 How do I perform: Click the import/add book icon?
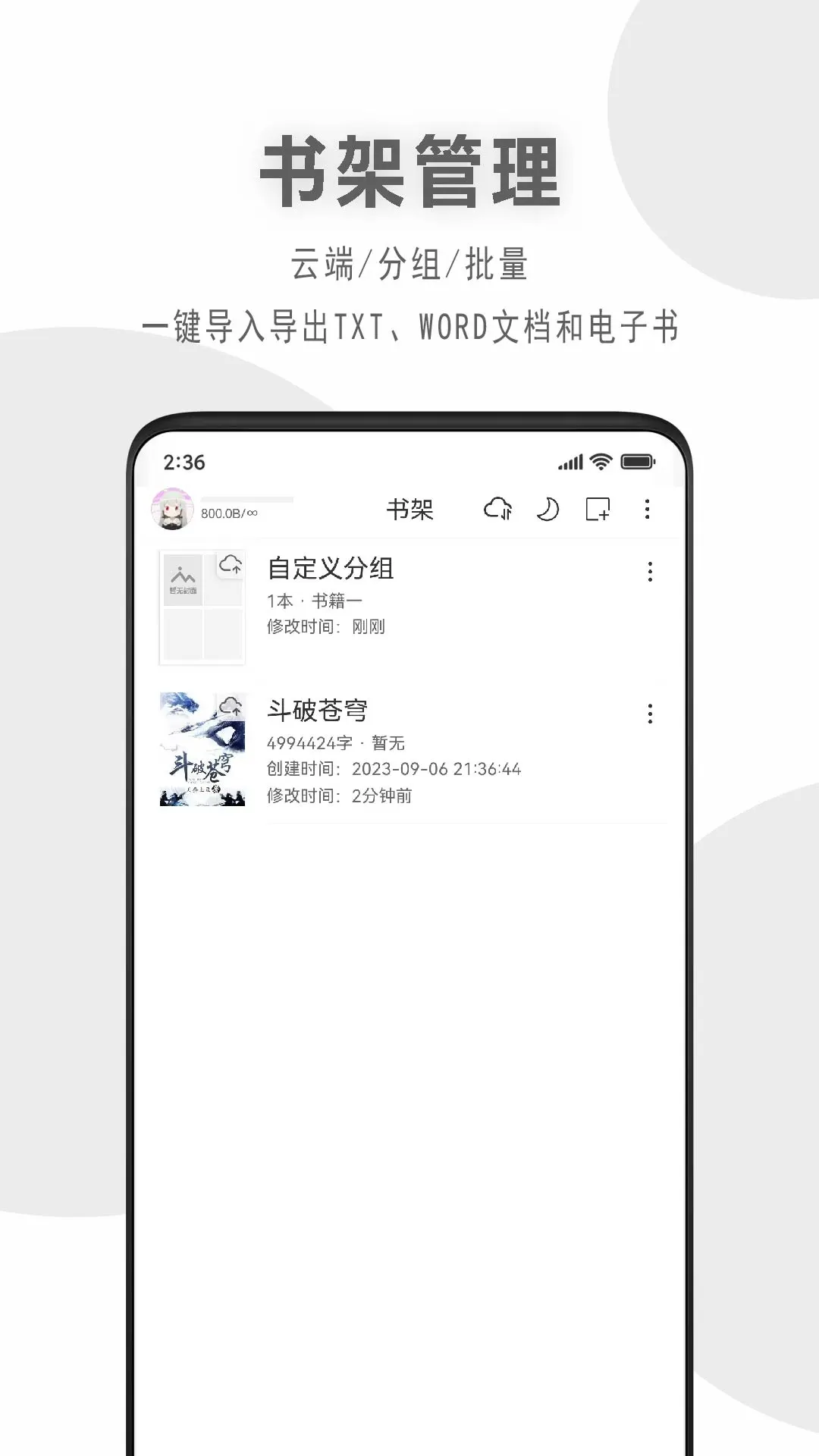pos(598,510)
